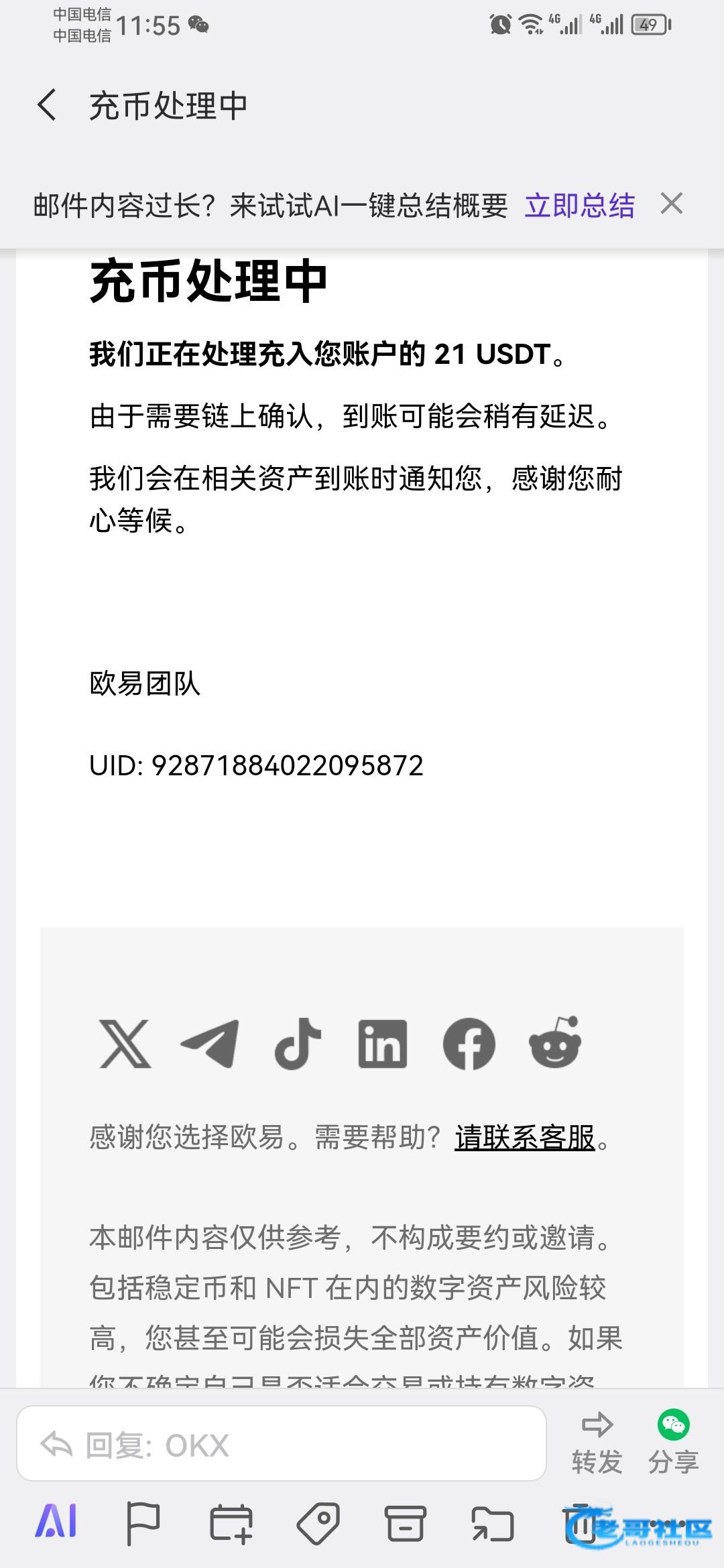Screen dimensions: 724x1568
Task: Open the TikTok social icon
Action: pos(298,1043)
